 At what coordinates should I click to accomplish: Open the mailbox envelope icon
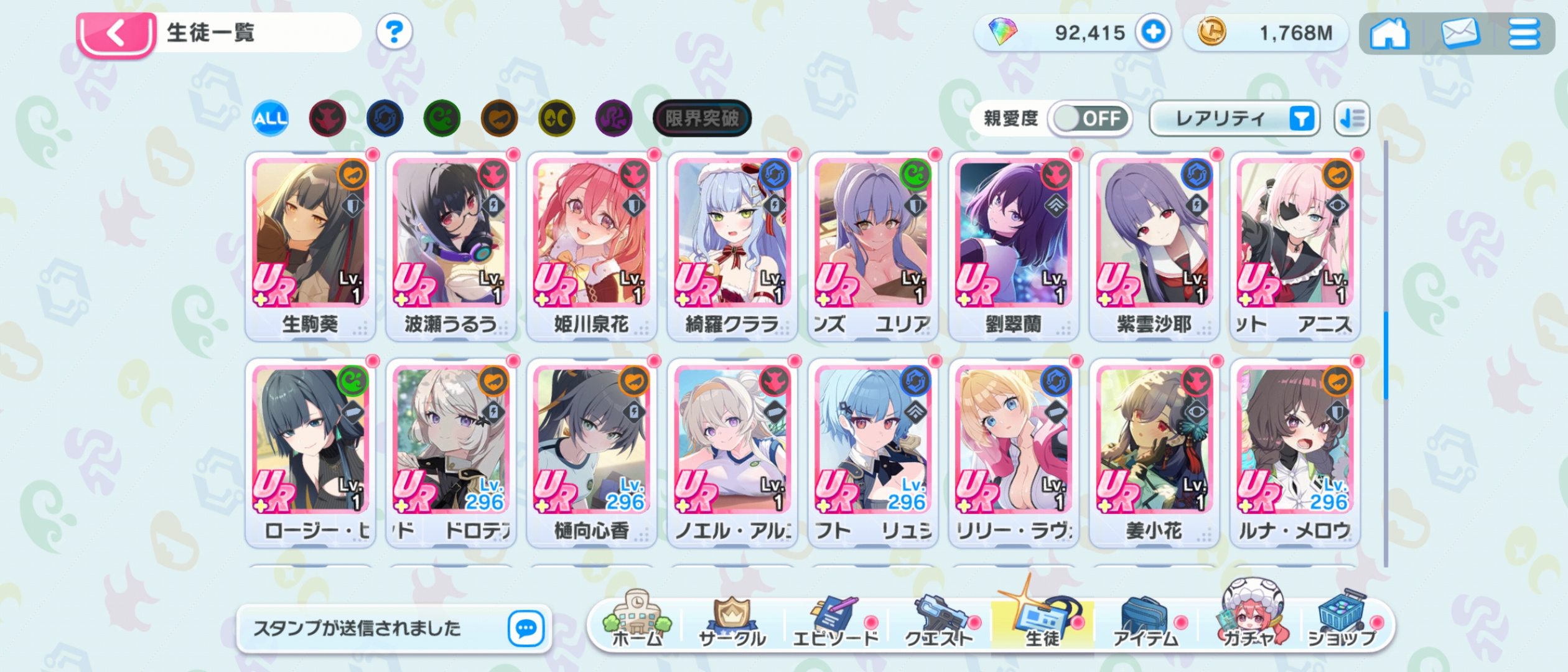[1460, 33]
